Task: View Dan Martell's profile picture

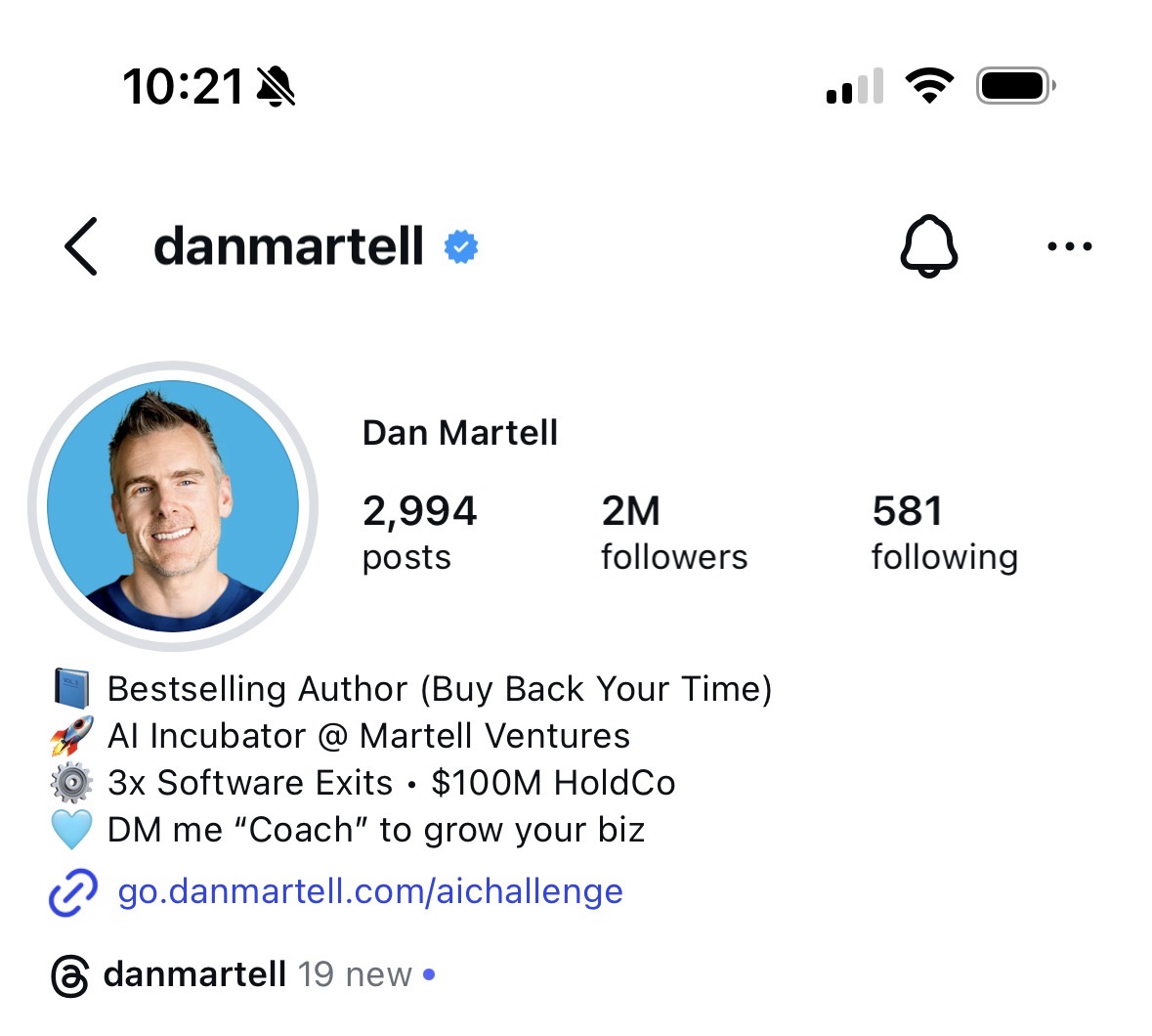Action: pos(173,506)
